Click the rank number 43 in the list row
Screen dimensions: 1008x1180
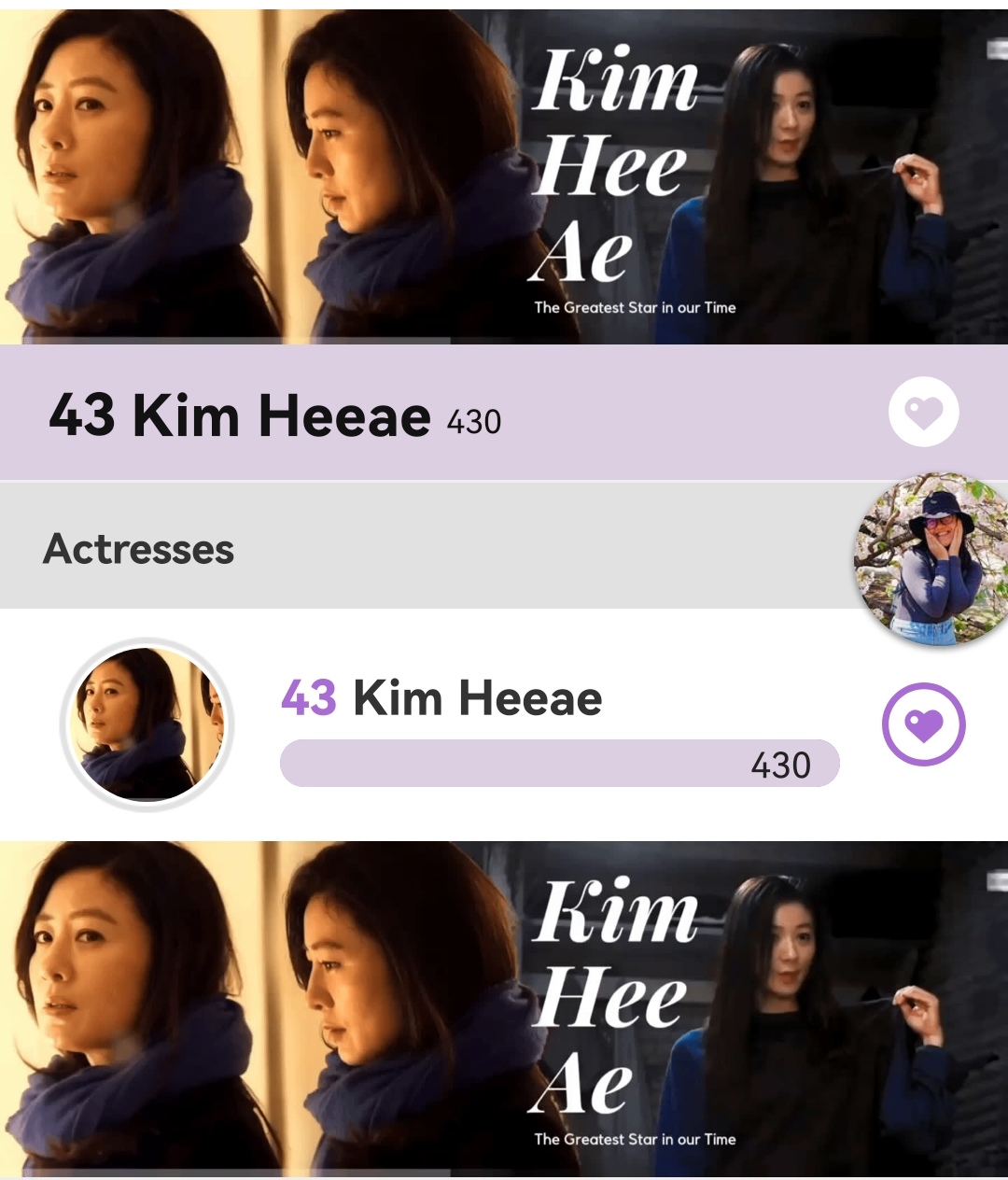pyautogui.click(x=308, y=697)
